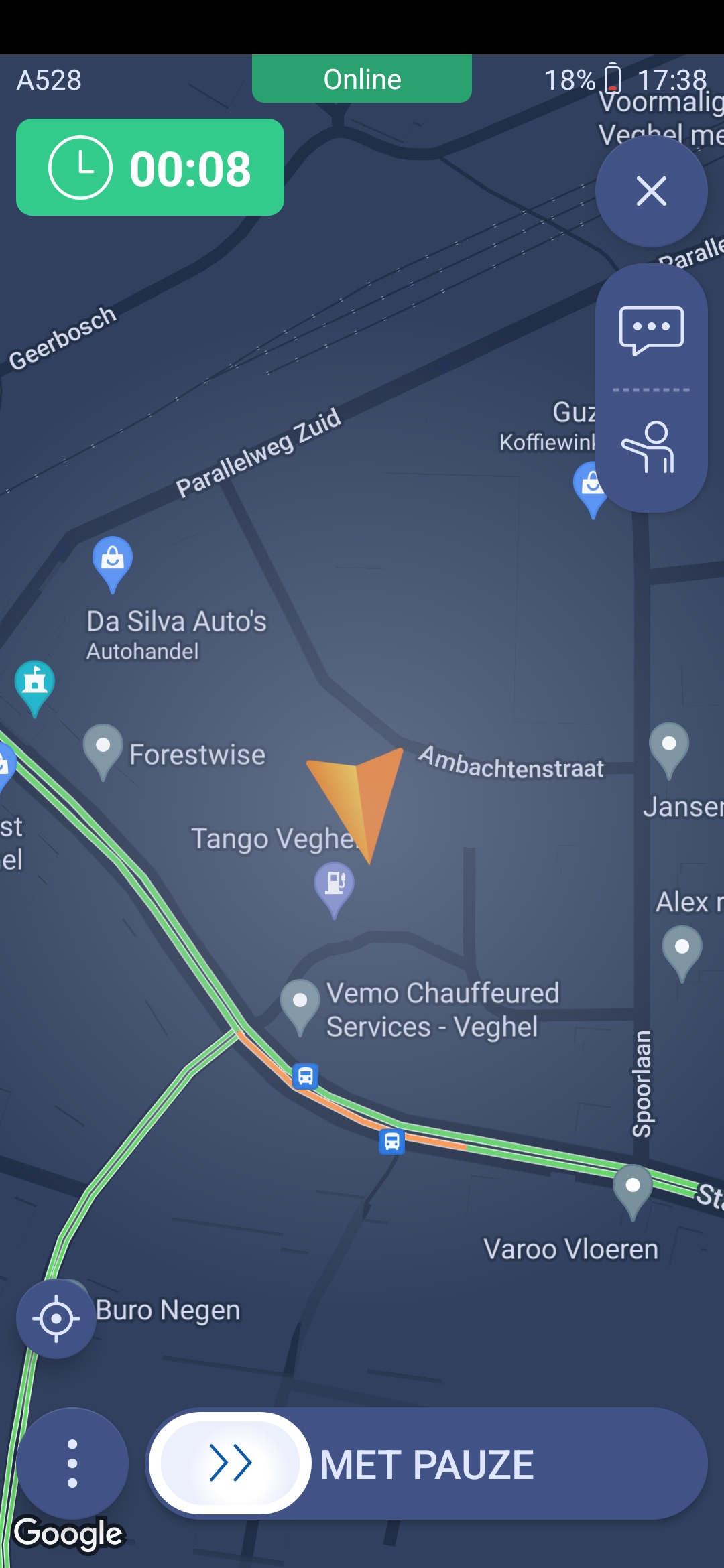The image size is (724, 1568).
Task: Open the green 00:08 timer badge
Action: tap(150, 168)
